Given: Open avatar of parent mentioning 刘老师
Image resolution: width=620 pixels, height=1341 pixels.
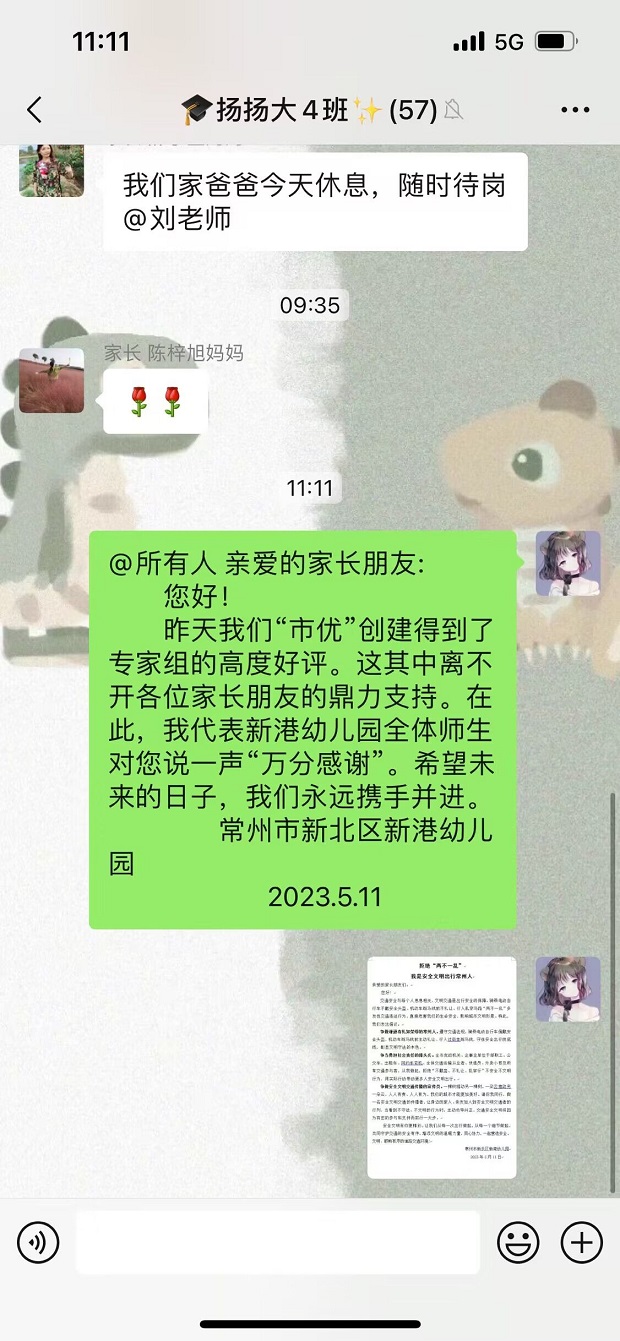Looking at the screenshot, I should [51, 168].
